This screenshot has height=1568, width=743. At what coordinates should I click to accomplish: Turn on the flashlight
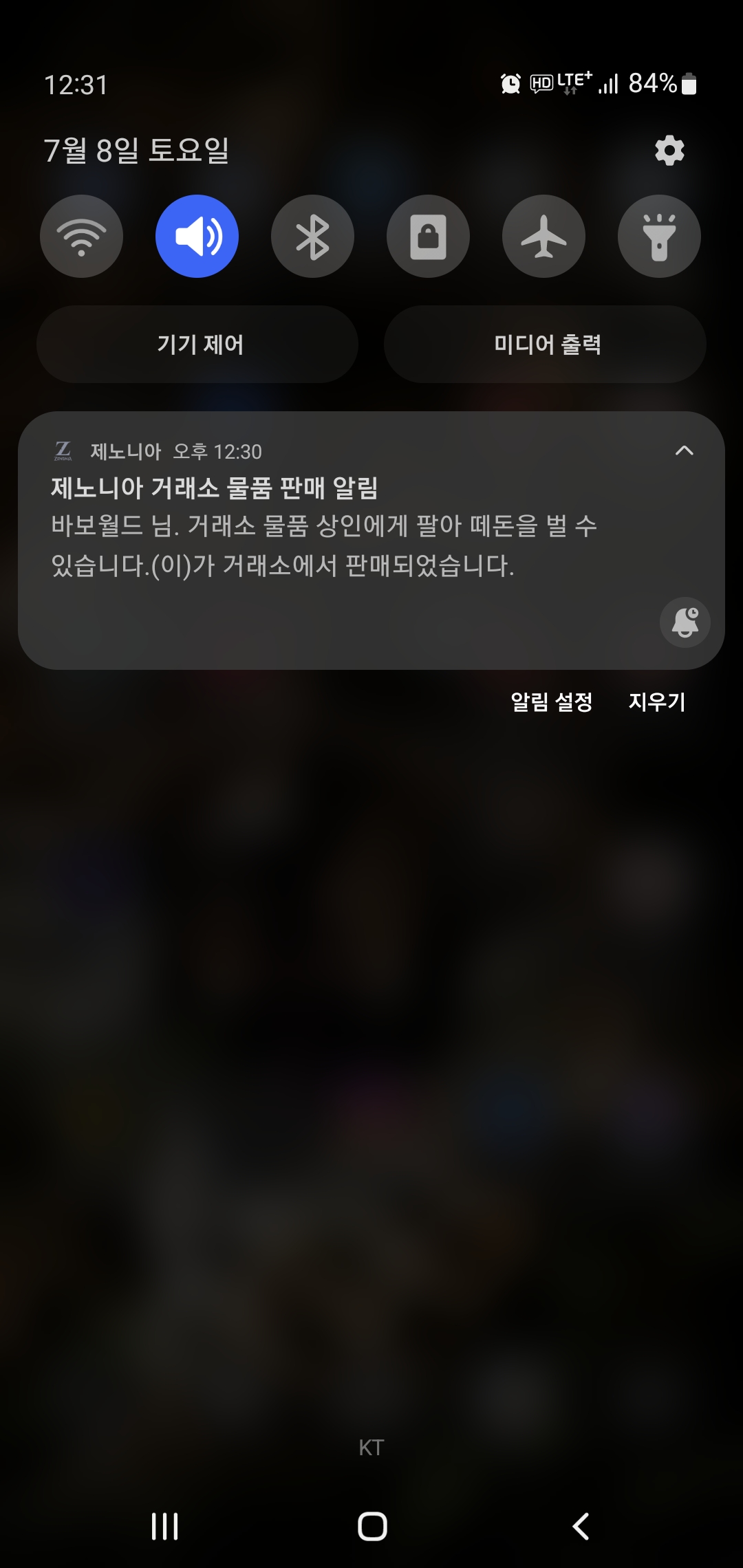click(x=659, y=237)
